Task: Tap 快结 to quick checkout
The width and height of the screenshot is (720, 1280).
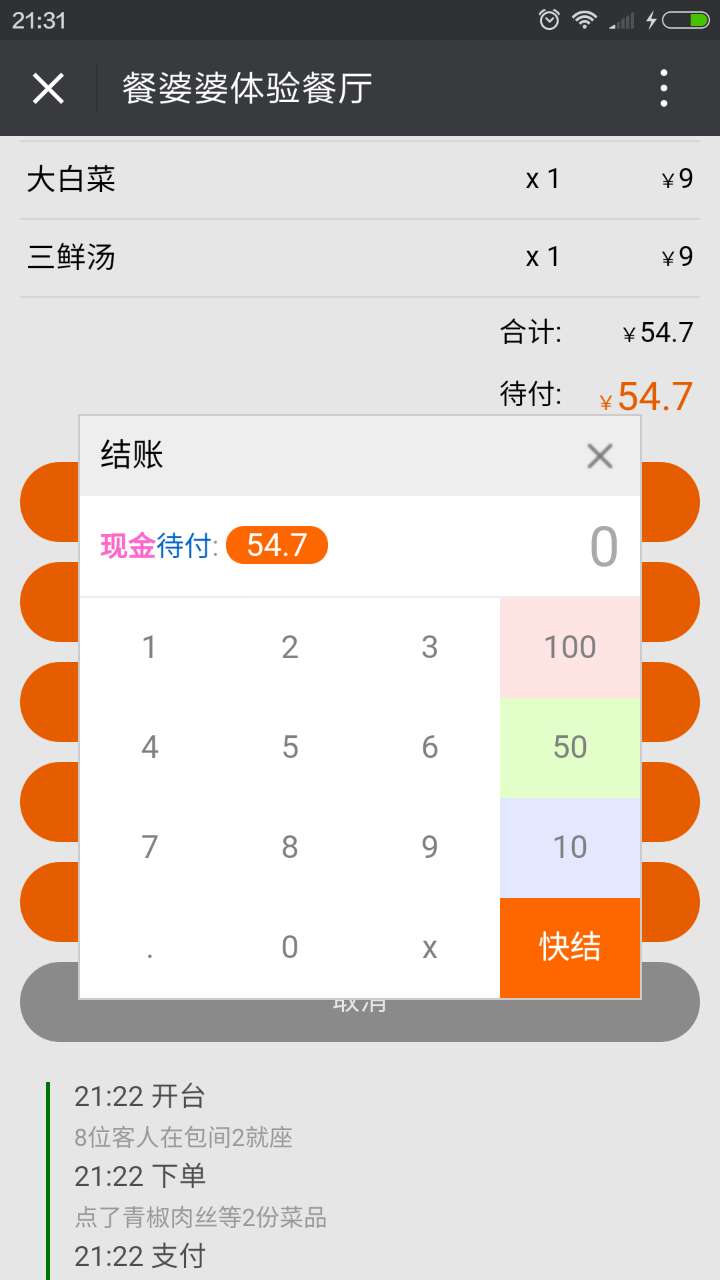Action: coord(570,947)
